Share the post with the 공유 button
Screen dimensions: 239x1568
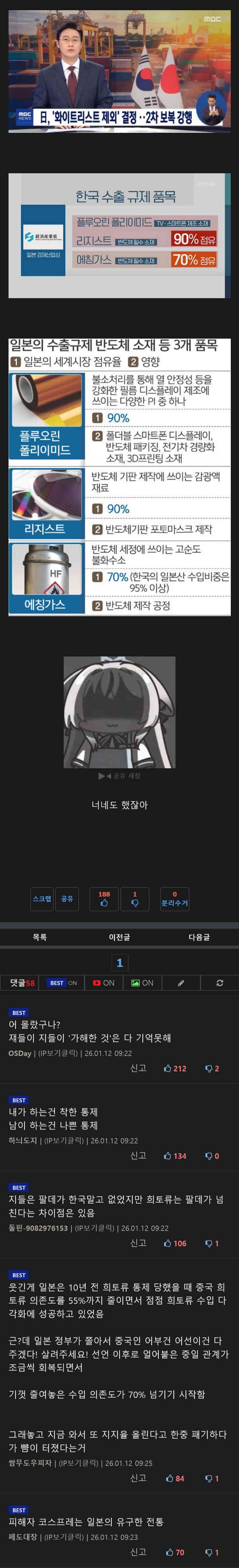67,899
